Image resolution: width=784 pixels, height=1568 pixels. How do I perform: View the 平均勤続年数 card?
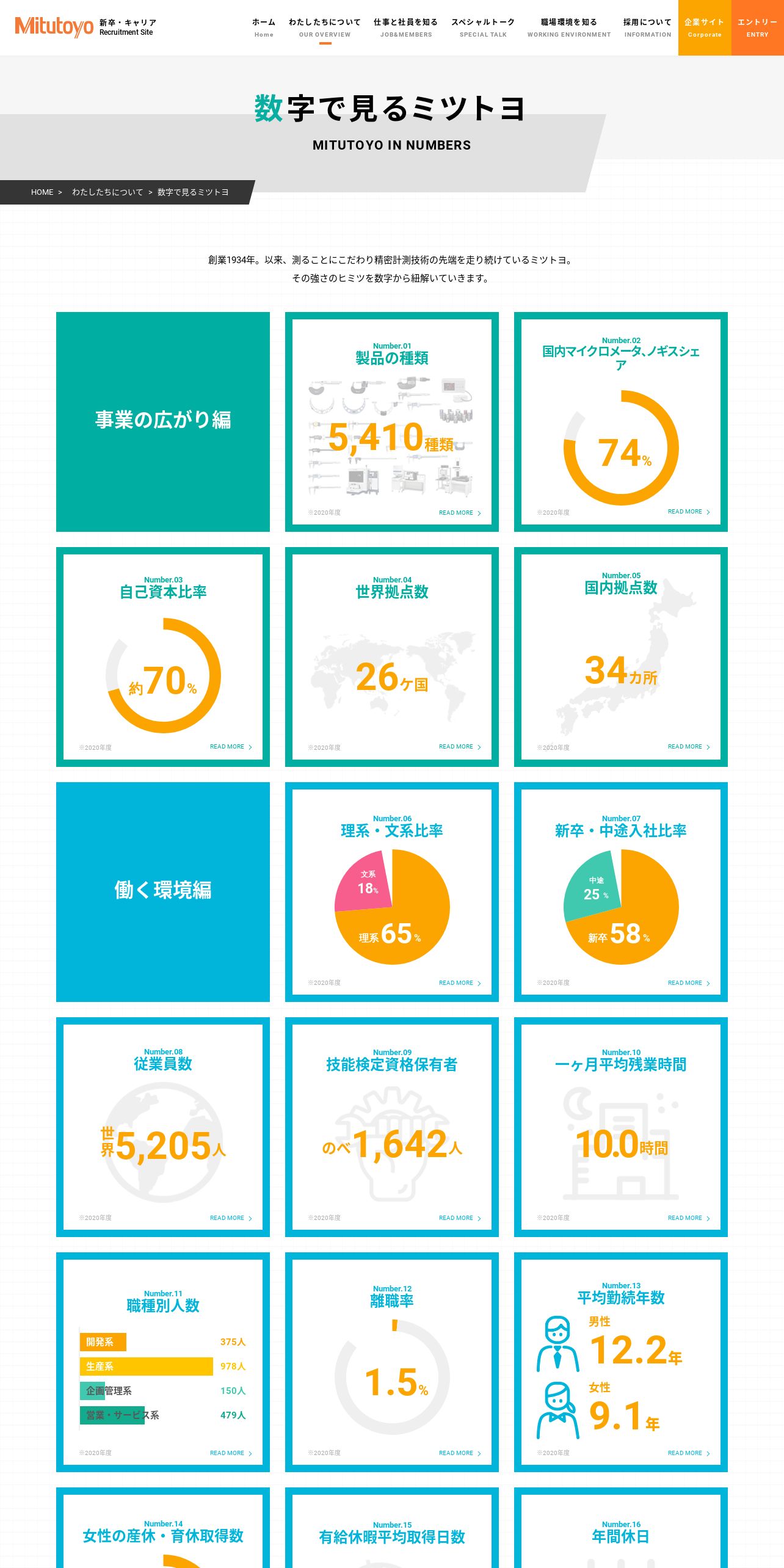(x=621, y=1362)
